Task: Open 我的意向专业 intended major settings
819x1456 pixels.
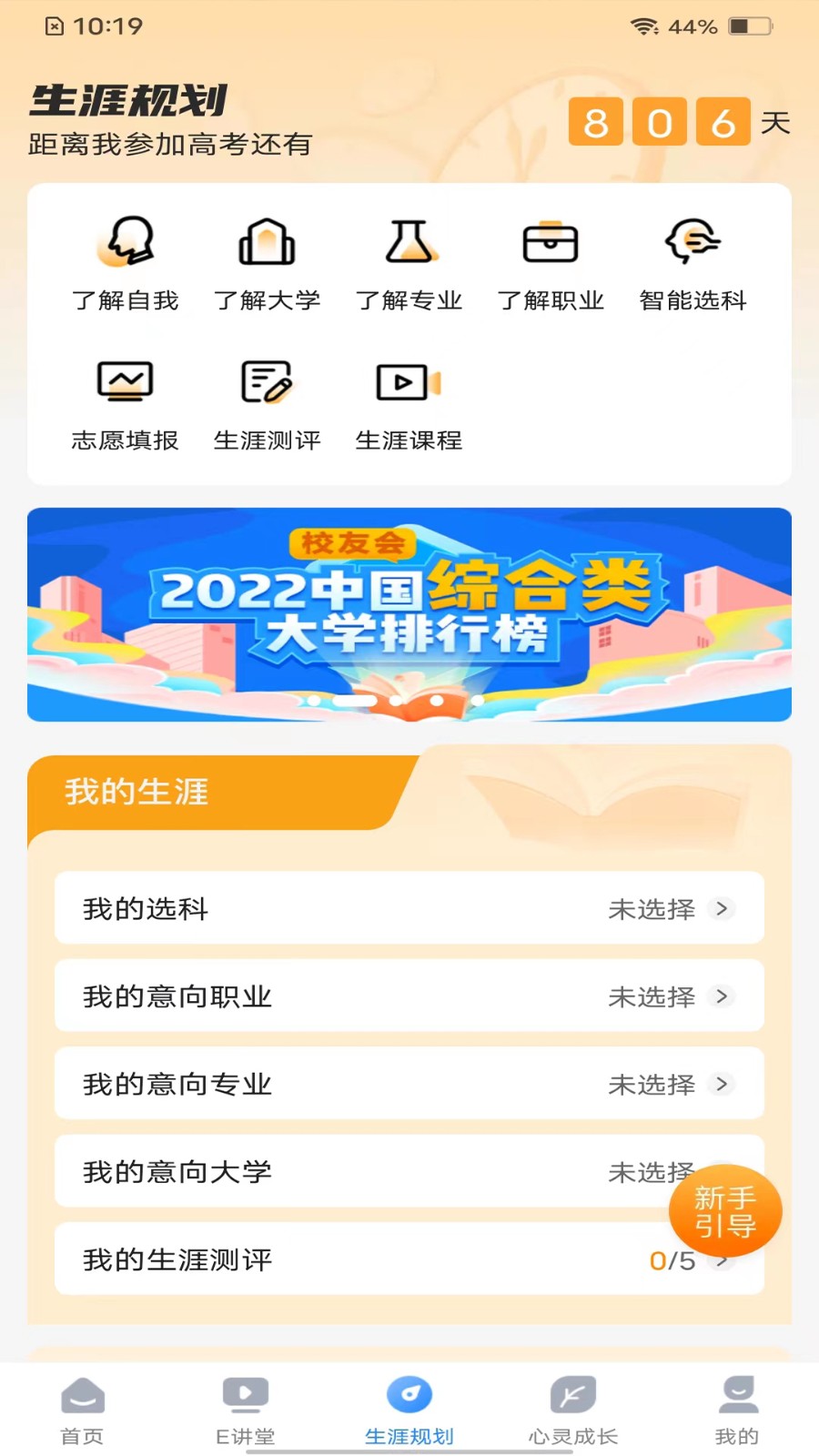Action: (x=409, y=1084)
